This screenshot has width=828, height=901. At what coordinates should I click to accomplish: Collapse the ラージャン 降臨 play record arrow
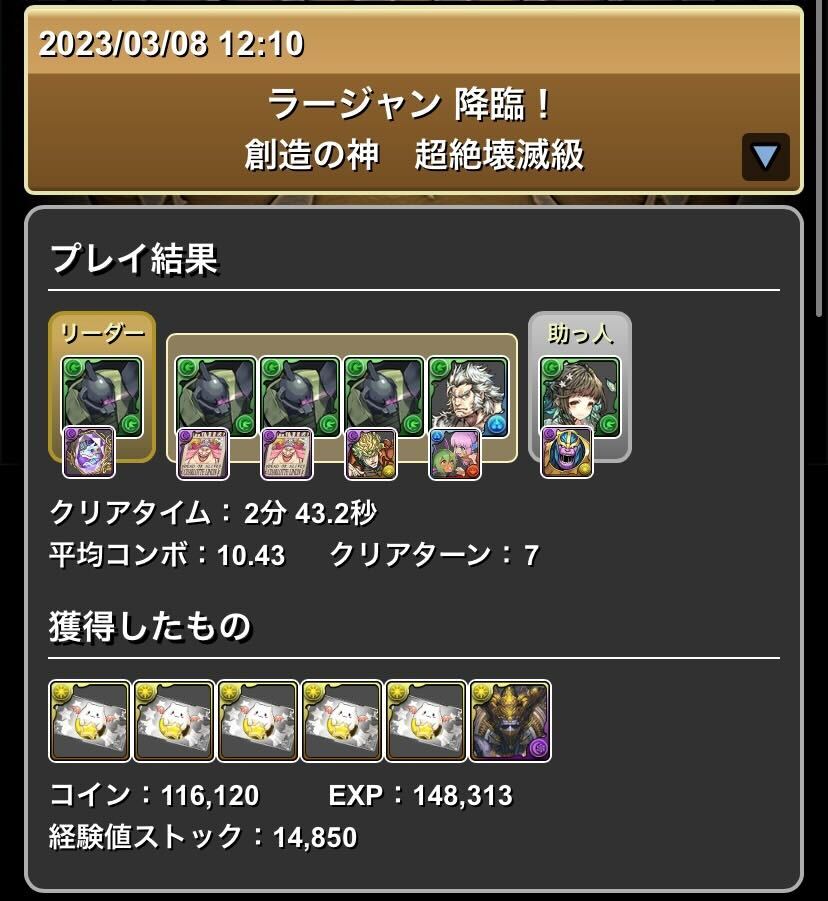coord(765,157)
